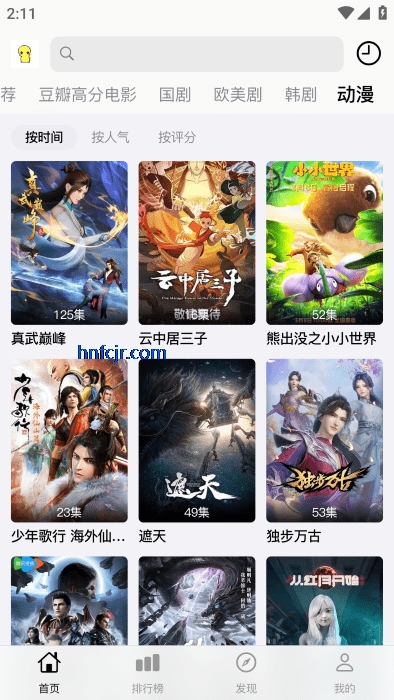This screenshot has width=394, height=700.
Task: Switch to the 国剧 tab
Action: 175,95
